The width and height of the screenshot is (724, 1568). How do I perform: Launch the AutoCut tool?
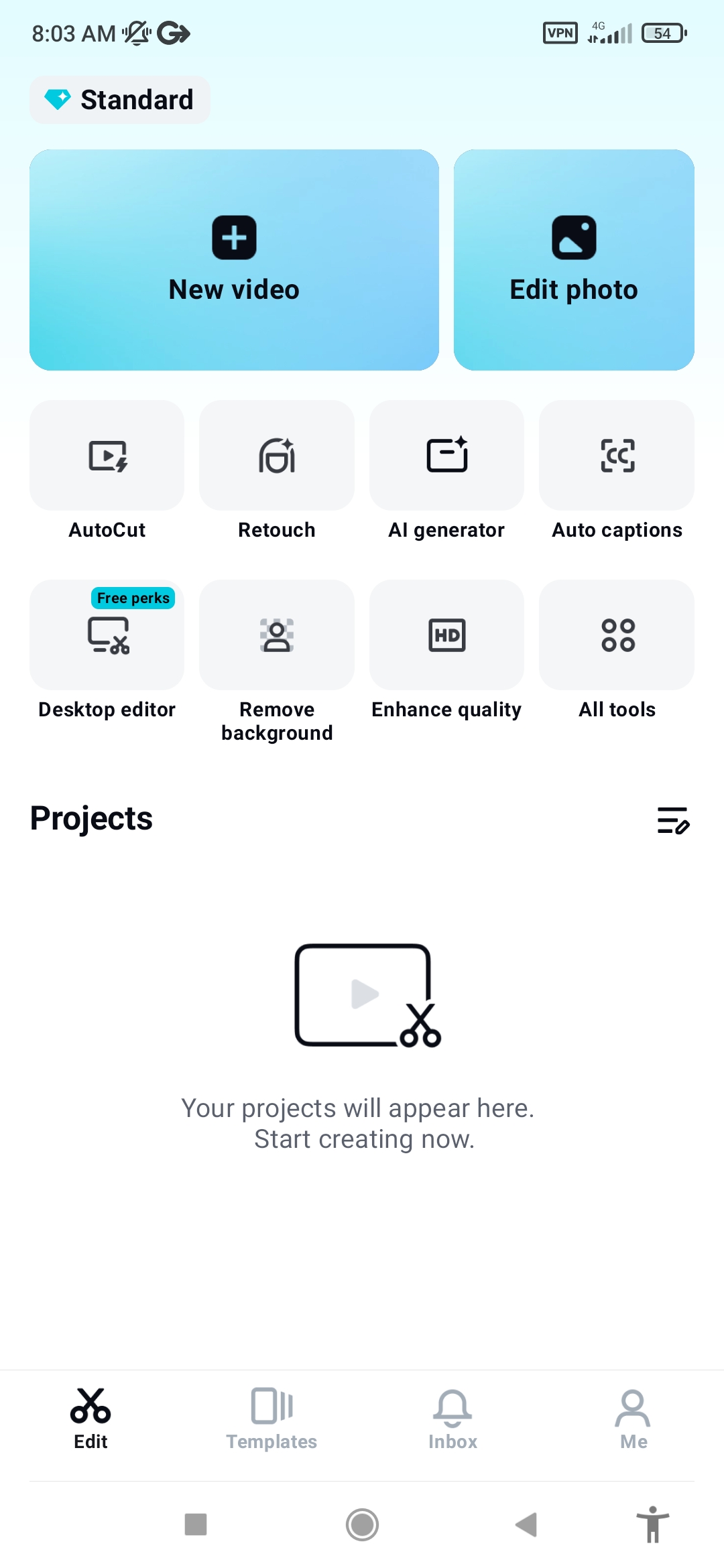[107, 456]
